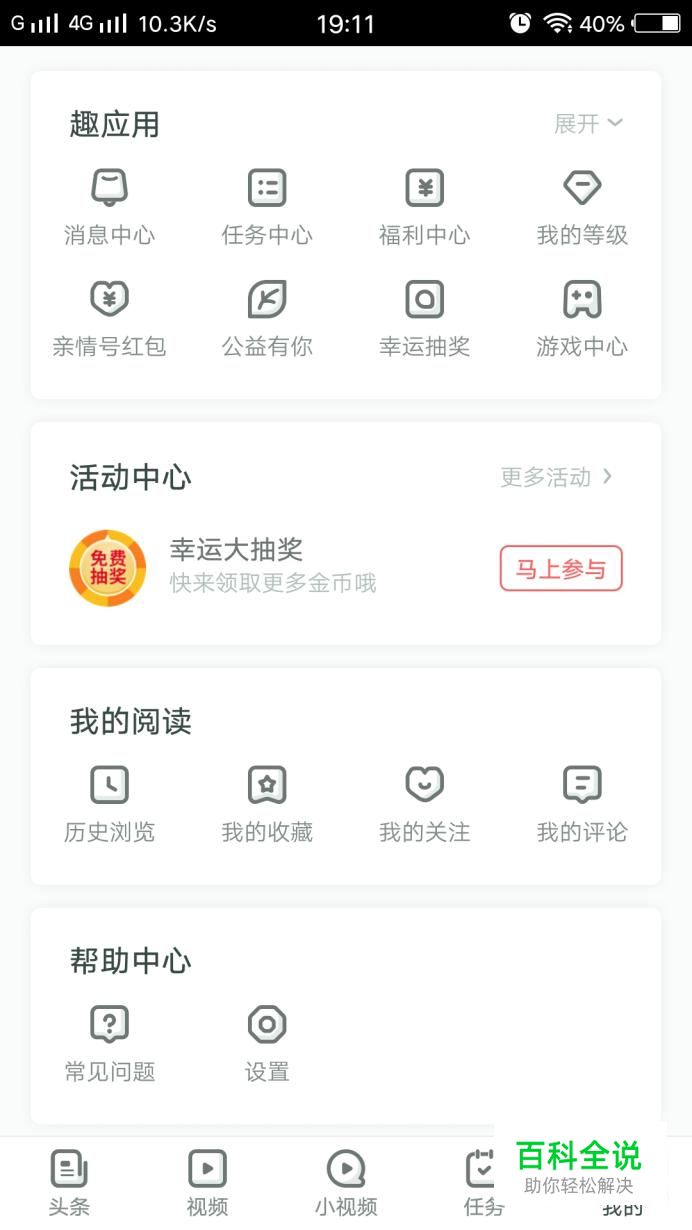Open 游戏中心 game center
This screenshot has height=1230, width=692.
(582, 317)
